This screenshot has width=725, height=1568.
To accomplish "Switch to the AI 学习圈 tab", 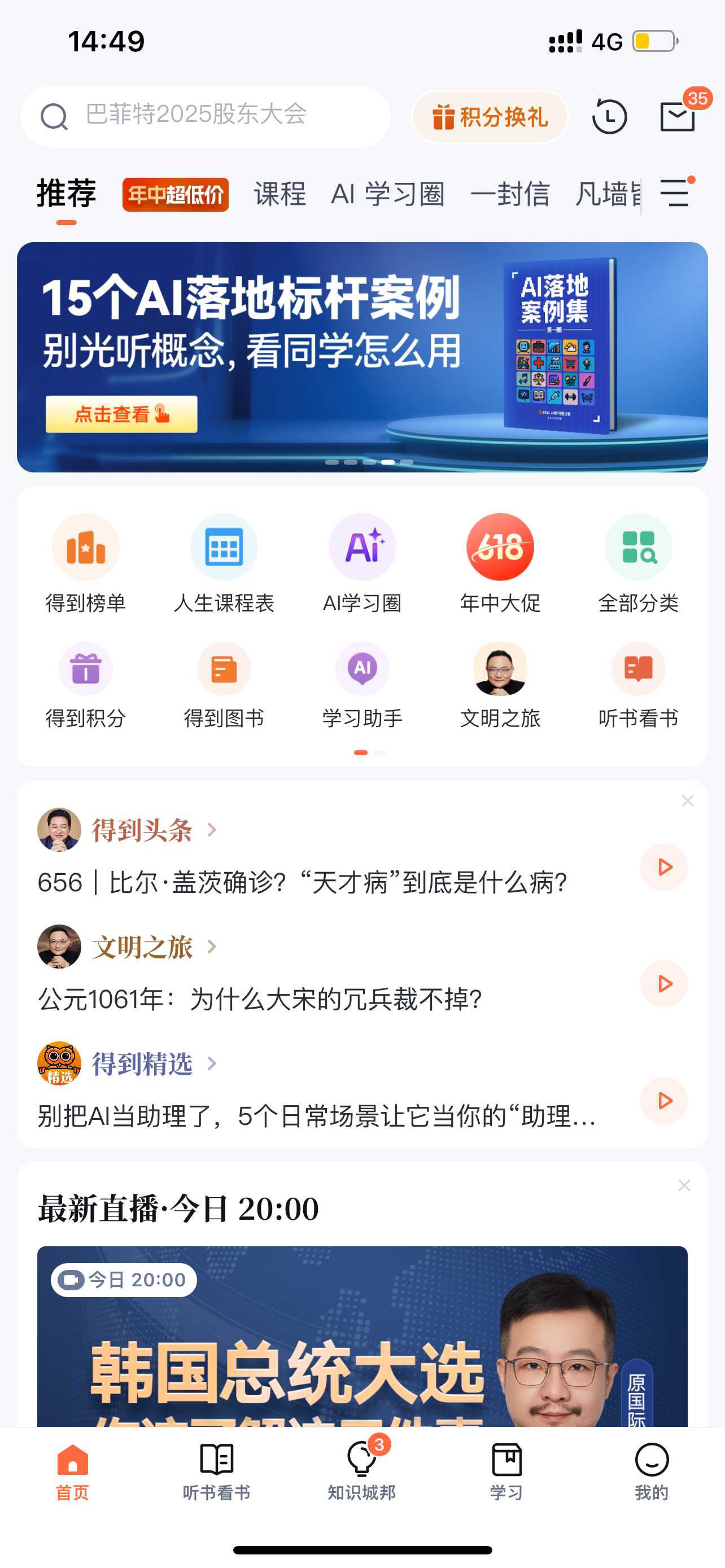I will coord(388,194).
